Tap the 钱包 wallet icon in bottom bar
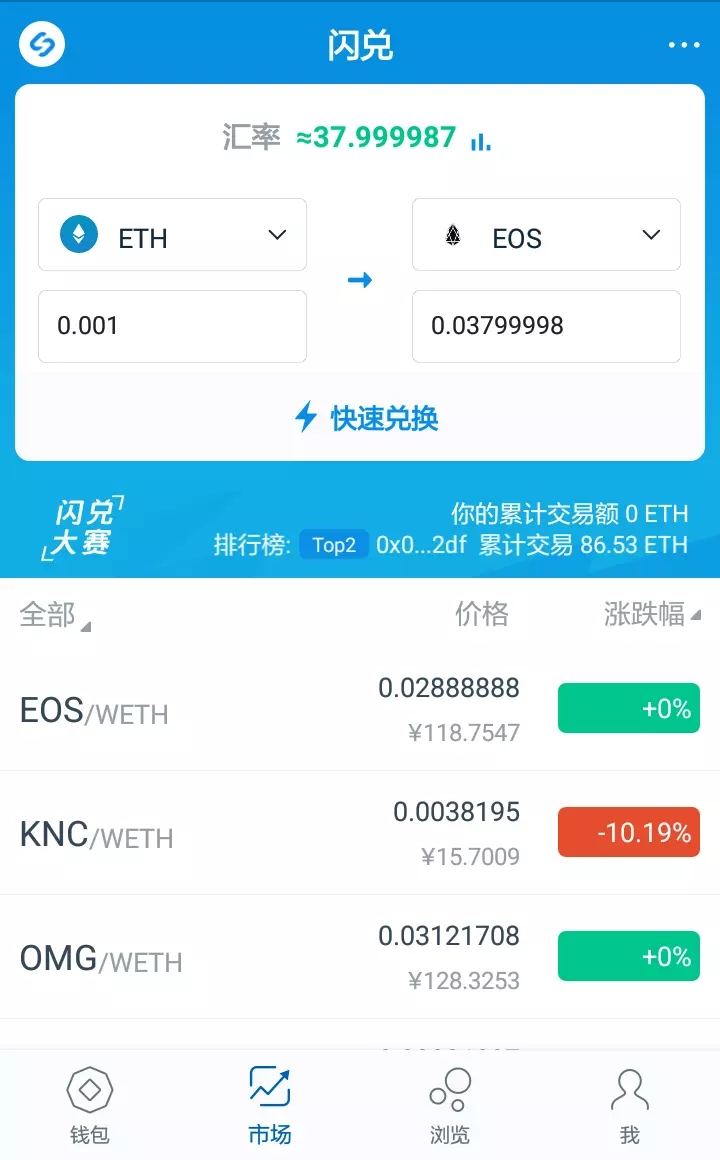Image resolution: width=720 pixels, height=1160 pixels. [90, 1090]
